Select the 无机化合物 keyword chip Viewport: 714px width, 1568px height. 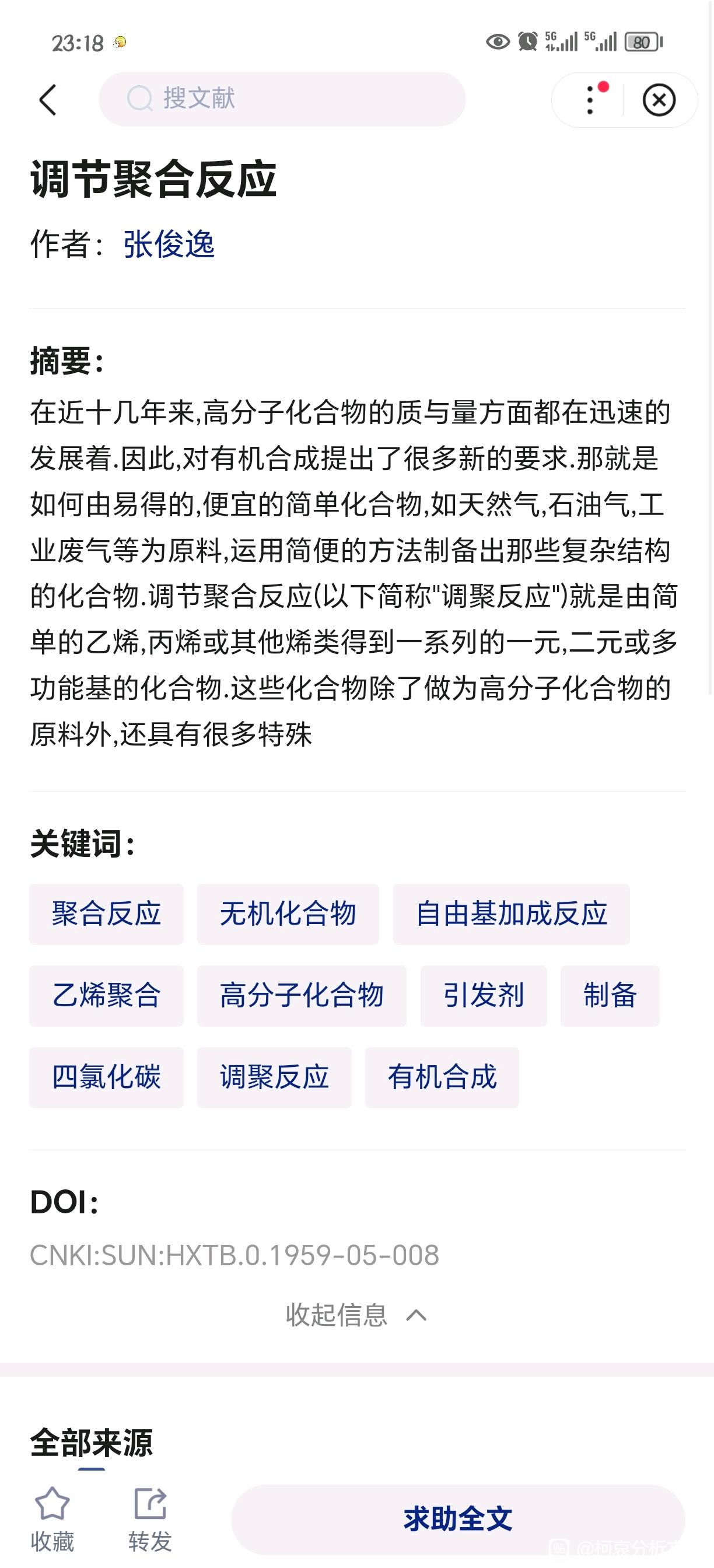[x=288, y=914]
